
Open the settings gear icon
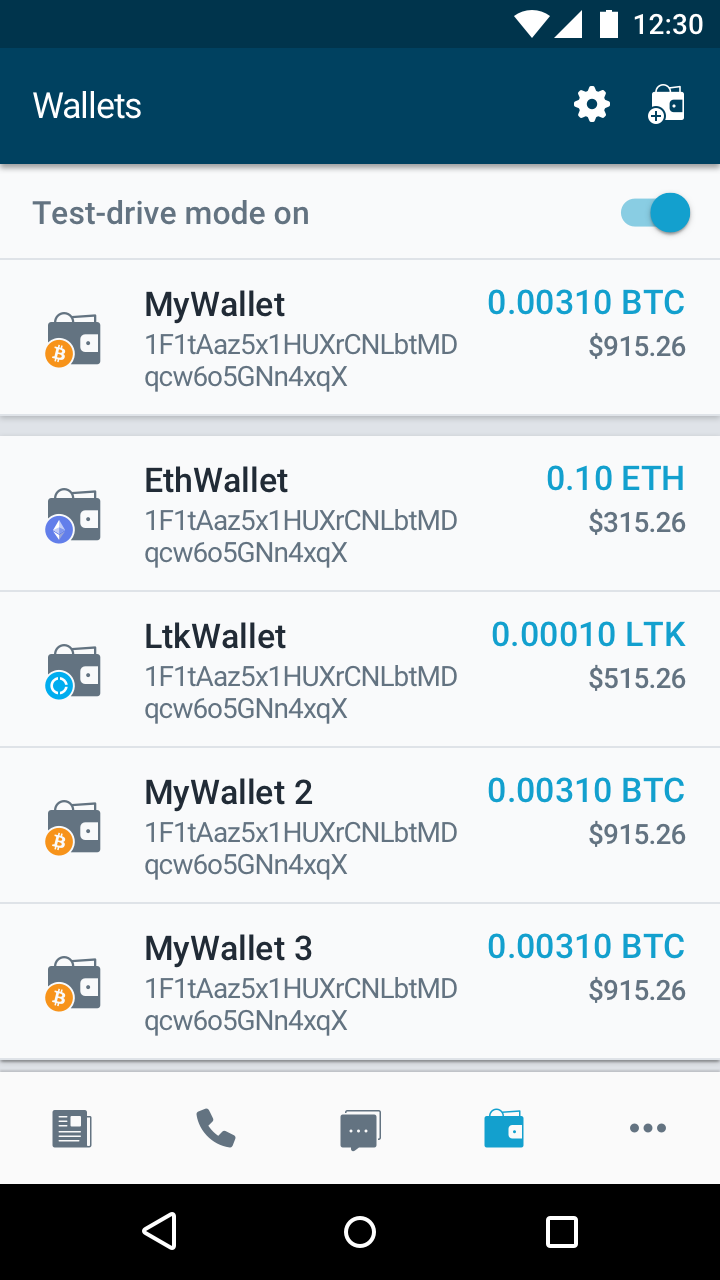[x=592, y=105]
